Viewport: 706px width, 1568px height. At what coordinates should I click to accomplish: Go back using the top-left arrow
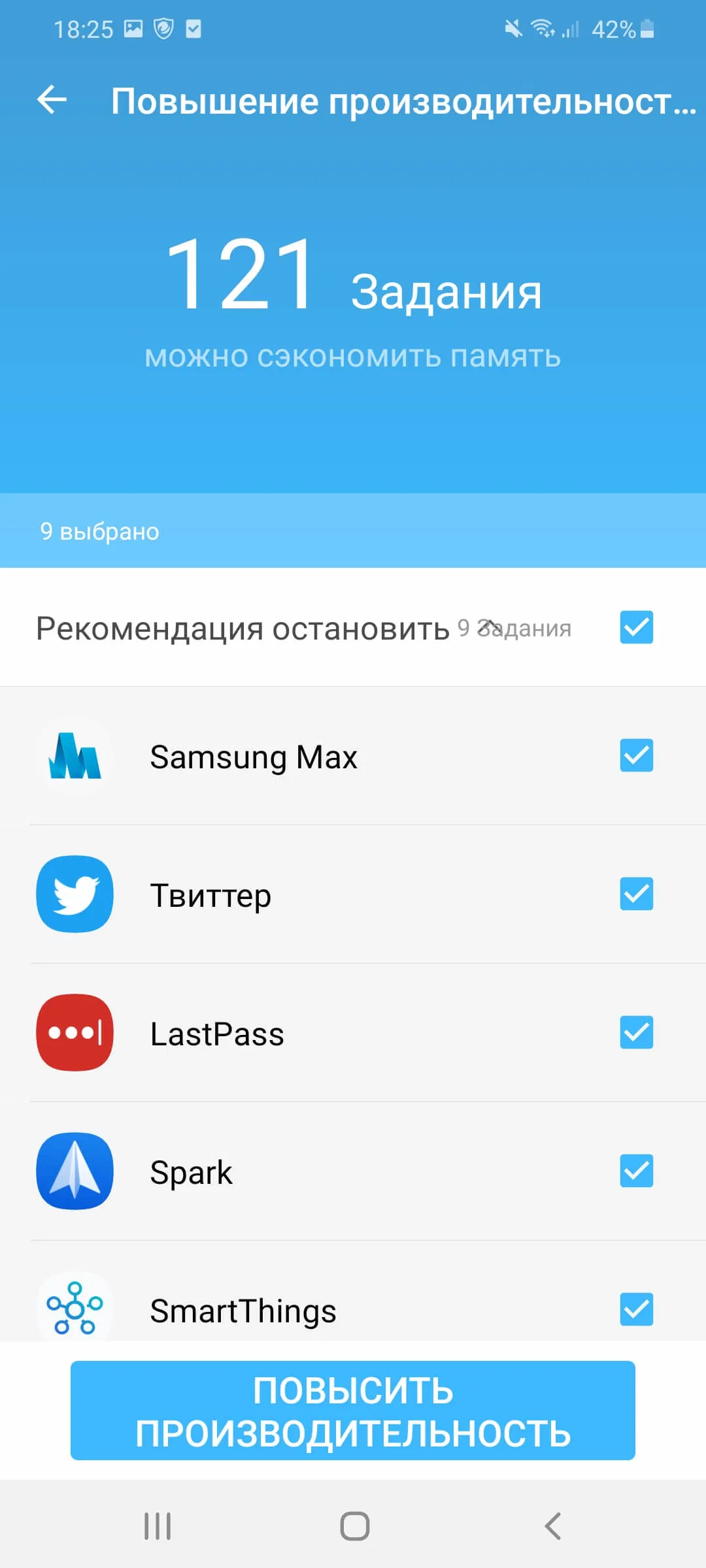coord(52,100)
